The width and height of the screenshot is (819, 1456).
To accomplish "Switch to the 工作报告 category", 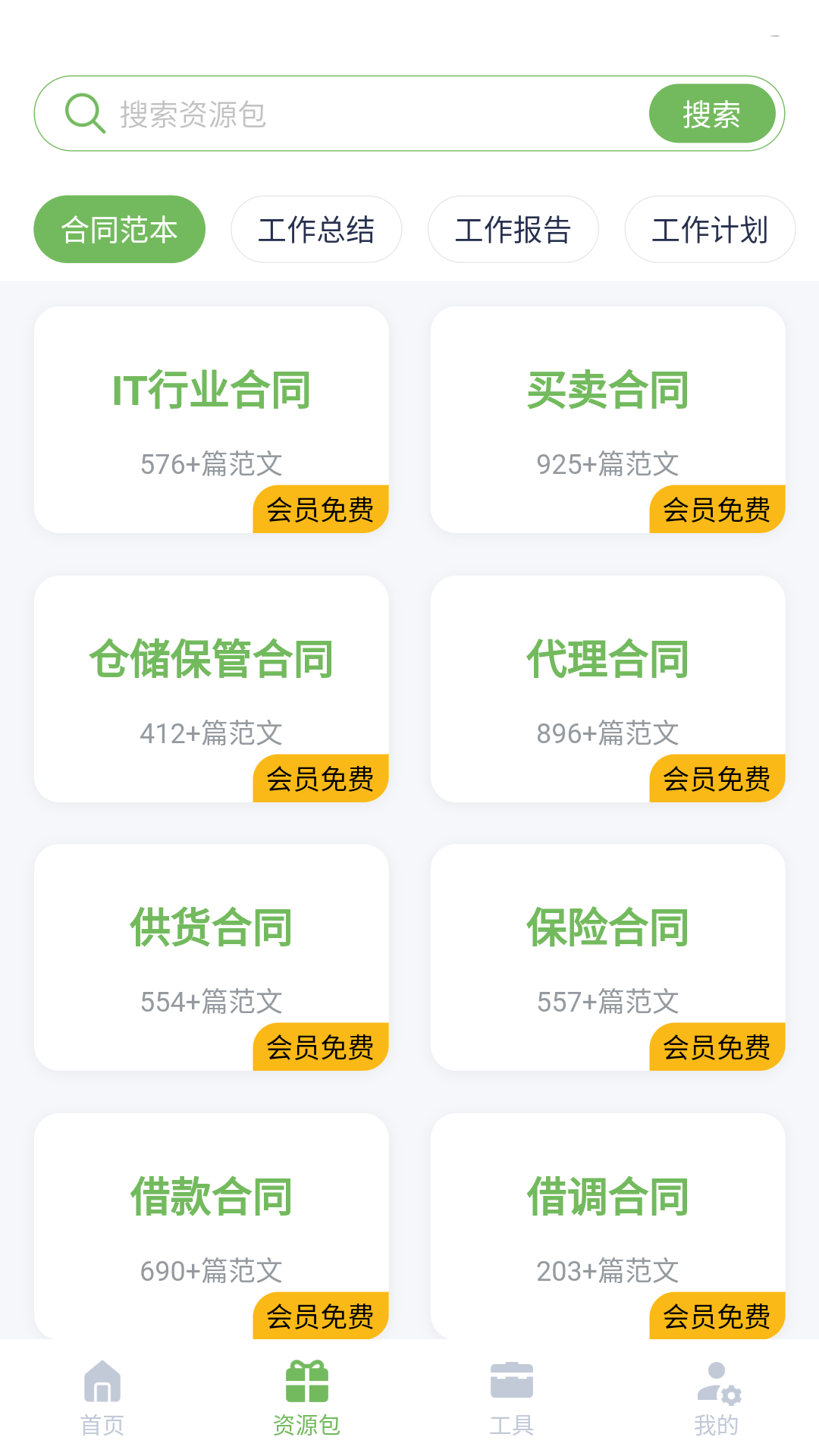I will coord(513,229).
